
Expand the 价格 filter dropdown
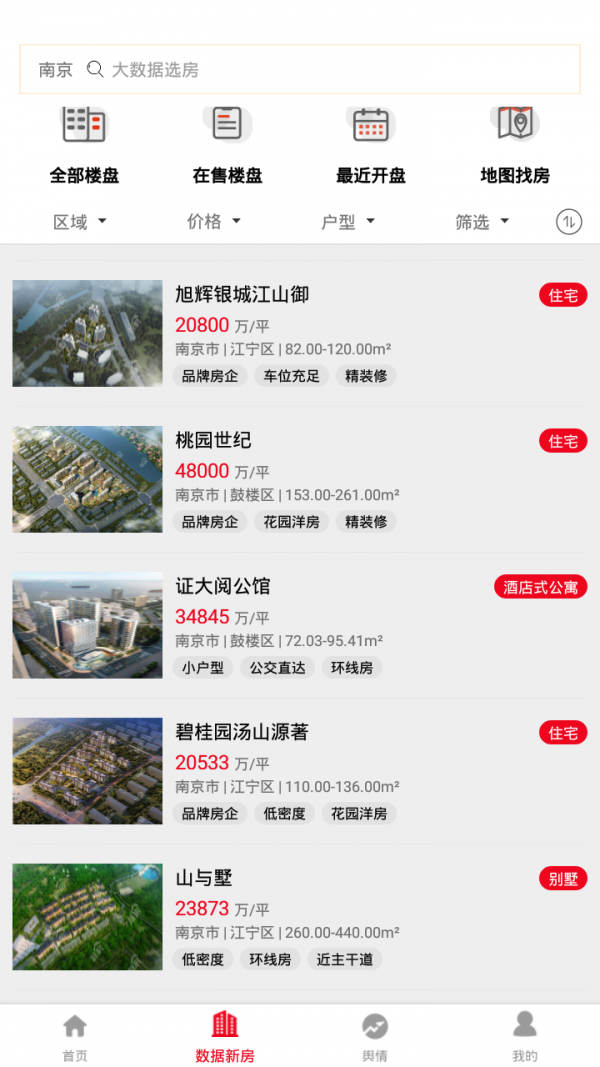click(x=214, y=221)
